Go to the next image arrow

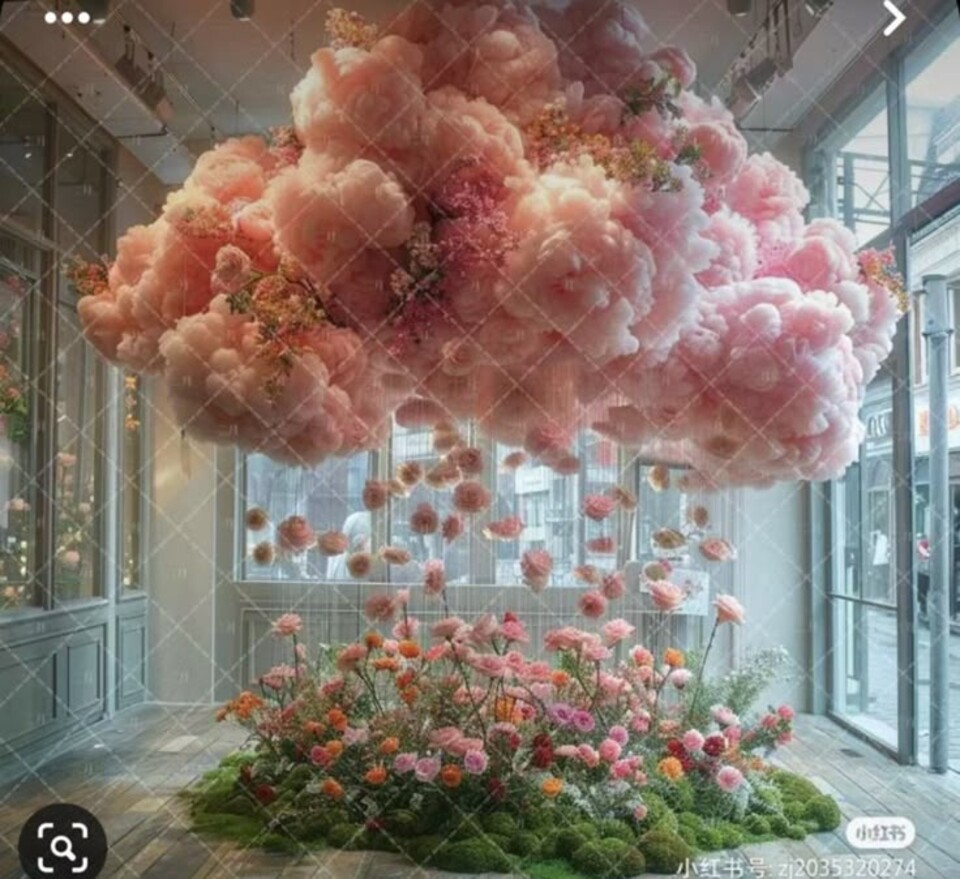tap(893, 18)
